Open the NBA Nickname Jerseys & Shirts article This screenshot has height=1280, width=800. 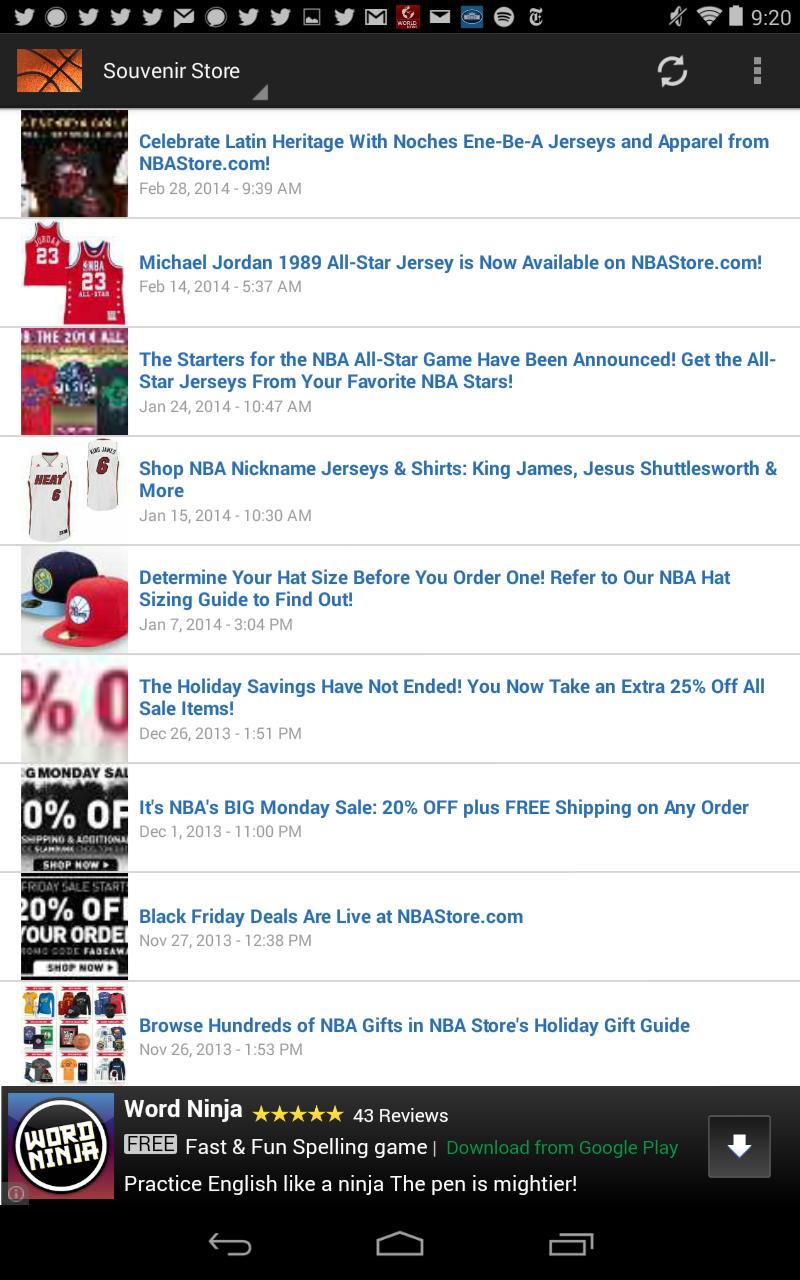(x=457, y=480)
